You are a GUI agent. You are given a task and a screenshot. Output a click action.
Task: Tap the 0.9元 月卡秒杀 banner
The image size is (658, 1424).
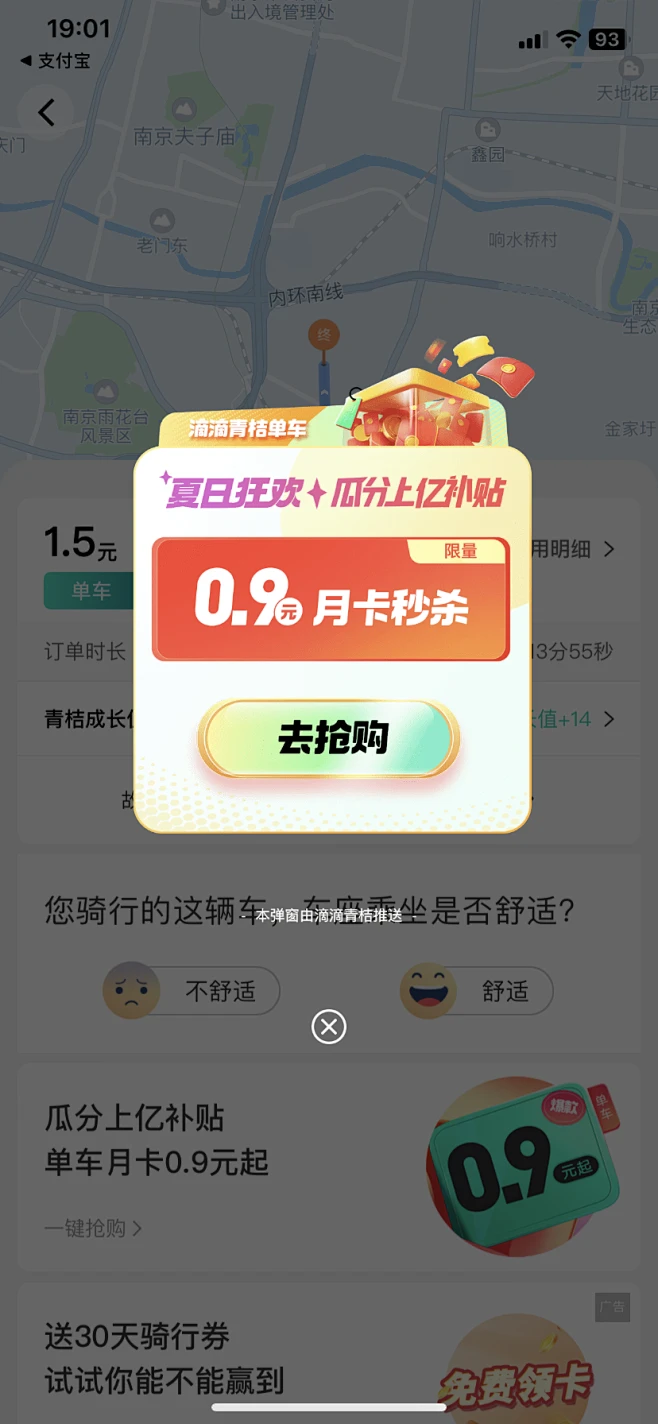point(330,600)
